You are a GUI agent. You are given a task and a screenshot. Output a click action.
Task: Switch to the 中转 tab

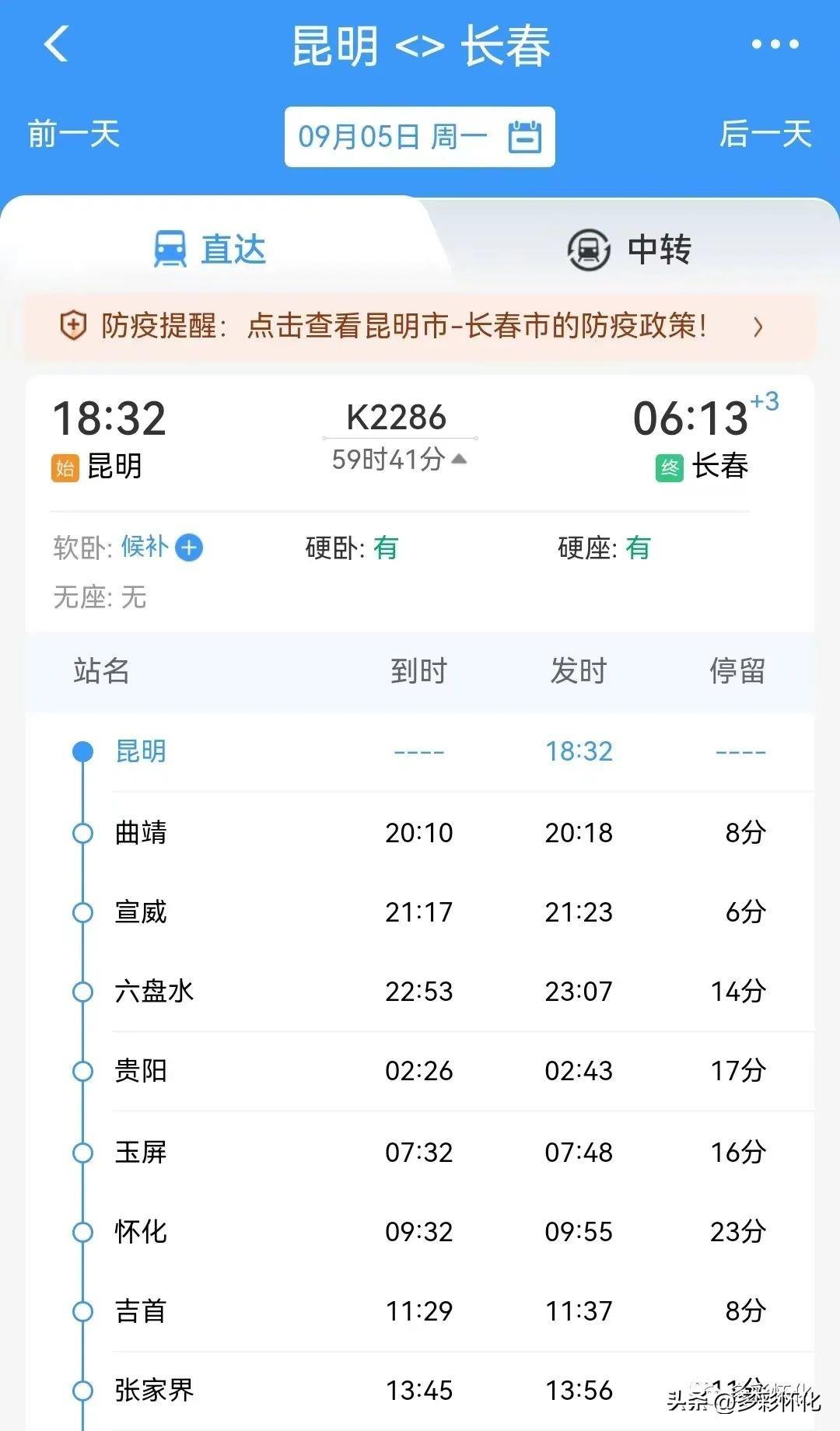click(x=630, y=249)
